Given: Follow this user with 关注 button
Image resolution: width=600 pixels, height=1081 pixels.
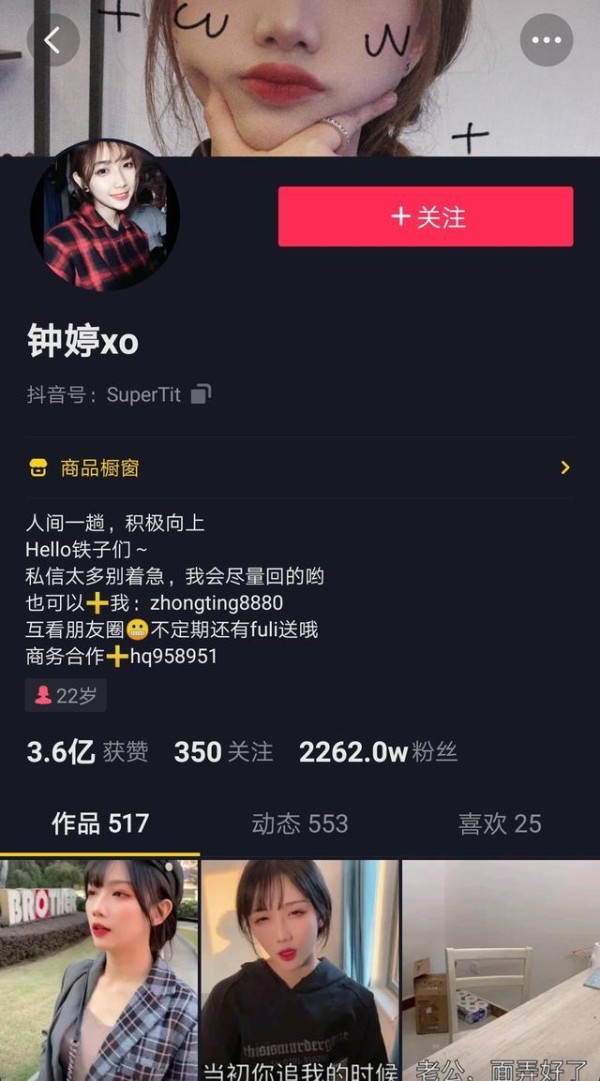Looking at the screenshot, I should pyautogui.click(x=425, y=216).
